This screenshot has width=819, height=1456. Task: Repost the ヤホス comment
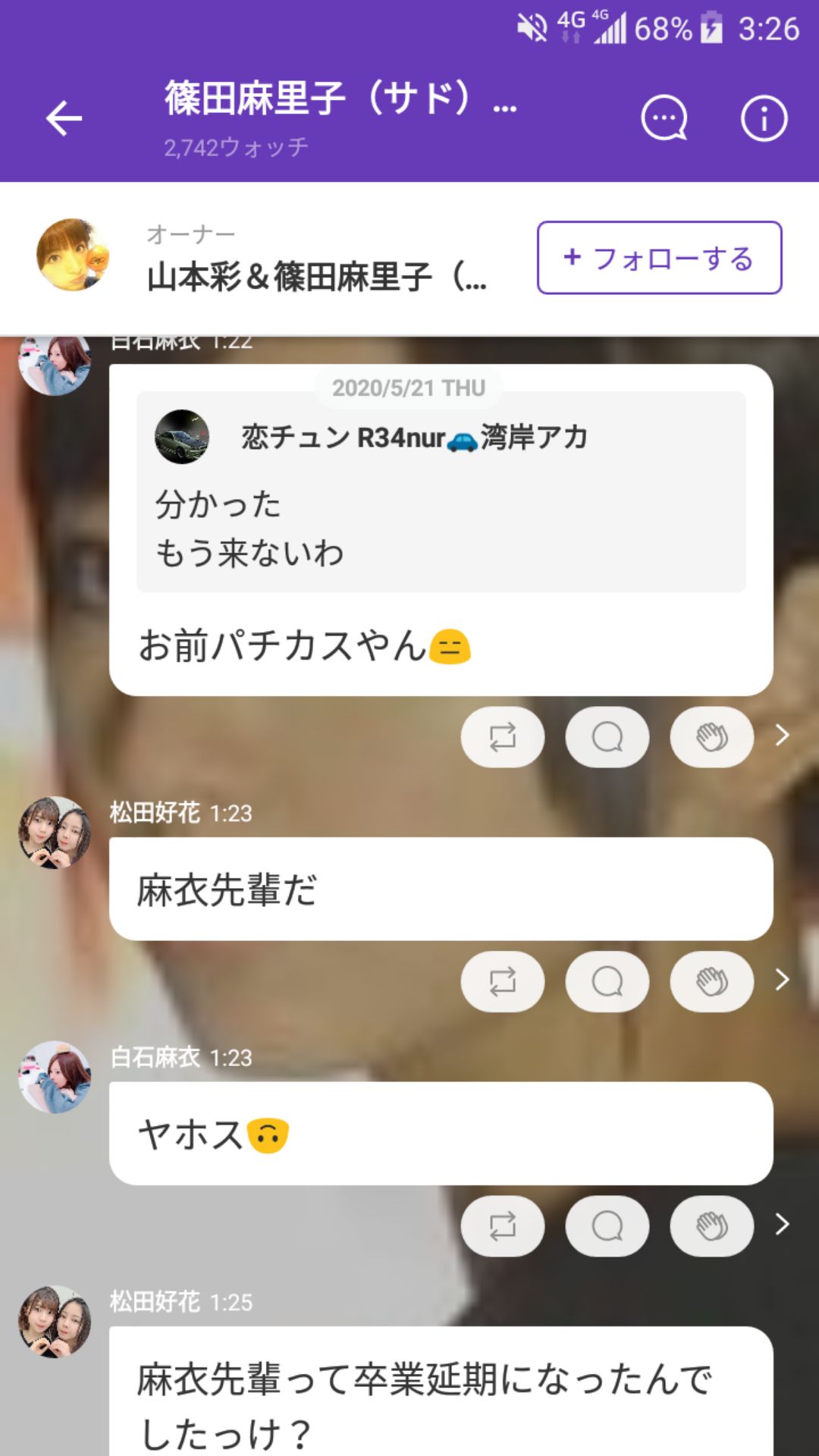click(503, 1225)
